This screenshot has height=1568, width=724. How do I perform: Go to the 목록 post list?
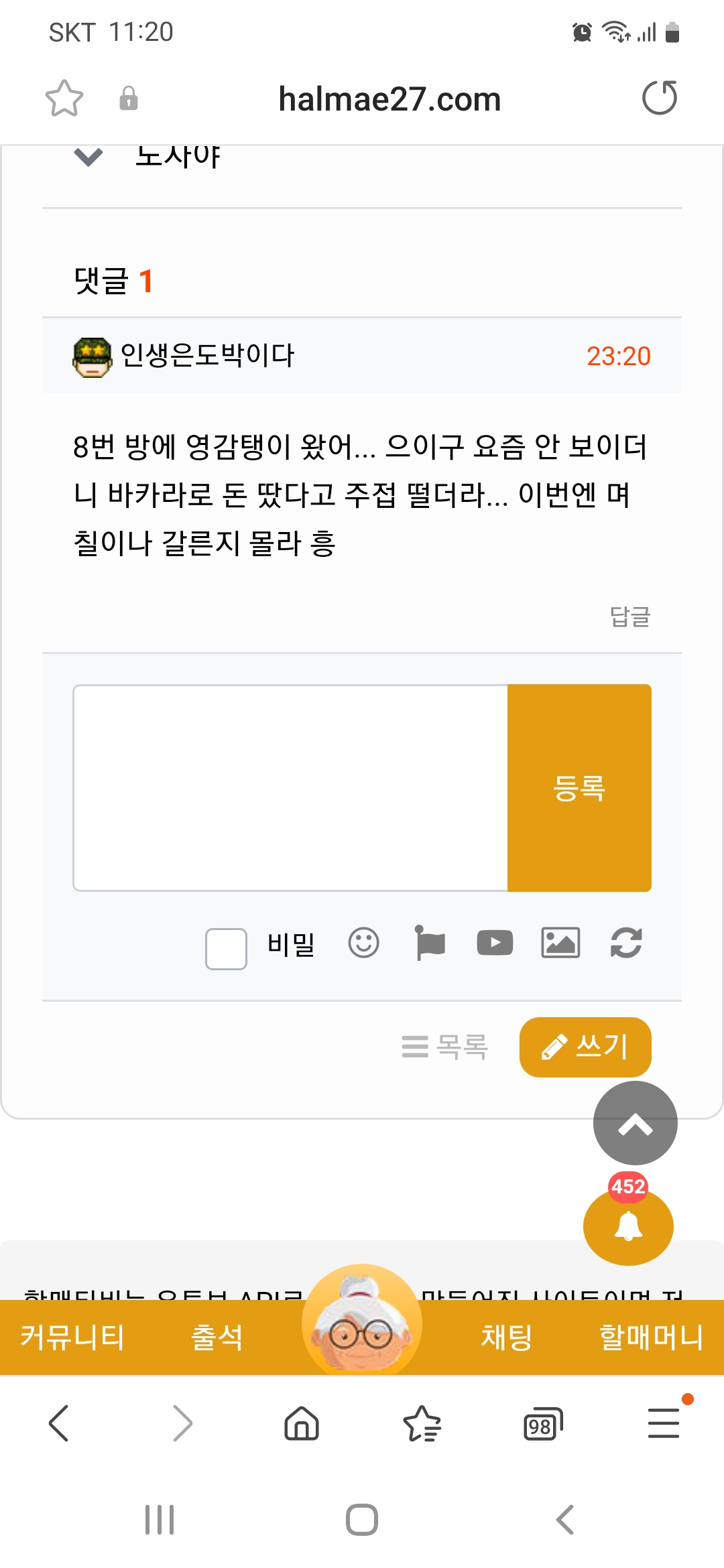[445, 1047]
